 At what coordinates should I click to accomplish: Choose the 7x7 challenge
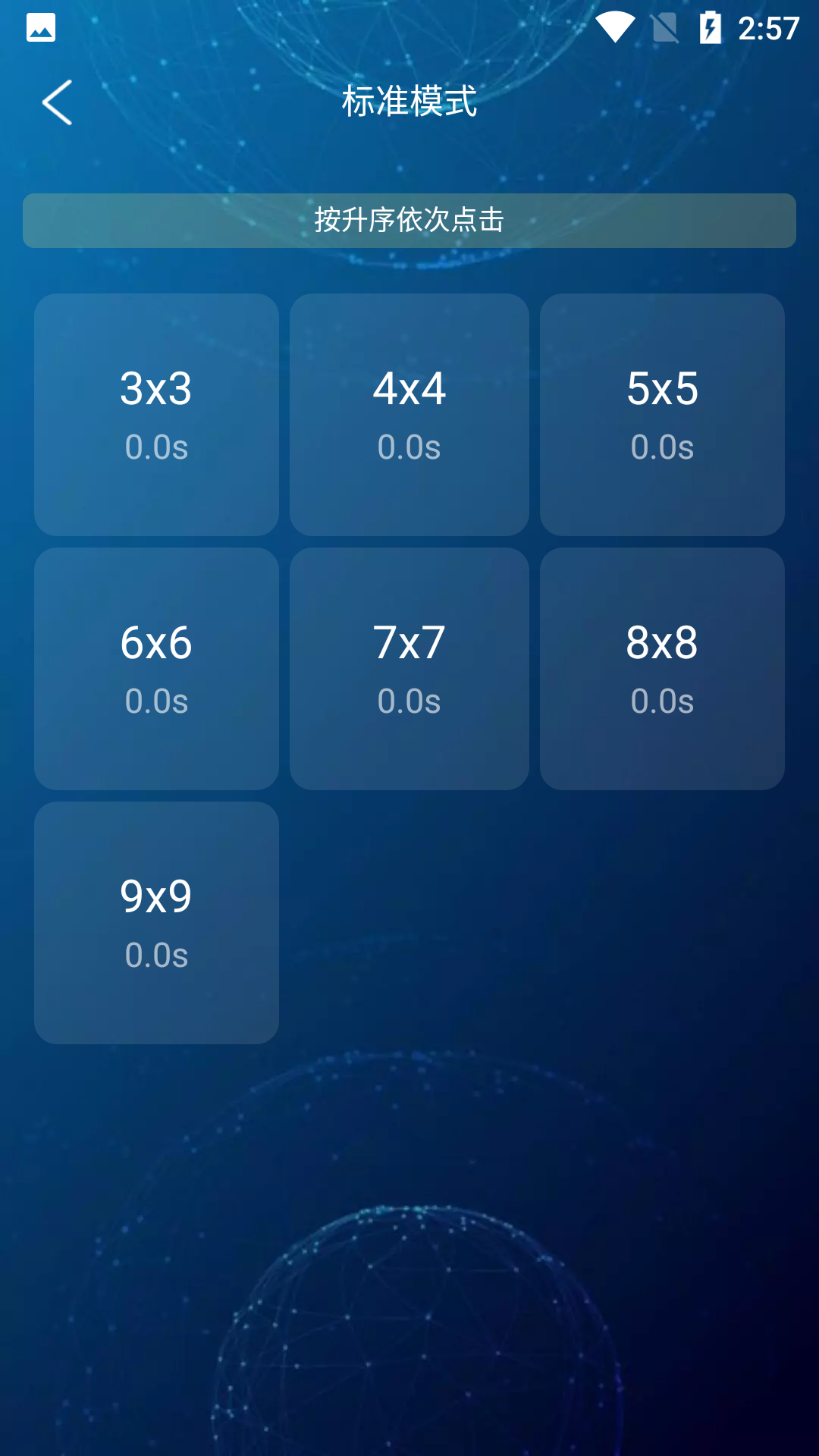click(409, 667)
